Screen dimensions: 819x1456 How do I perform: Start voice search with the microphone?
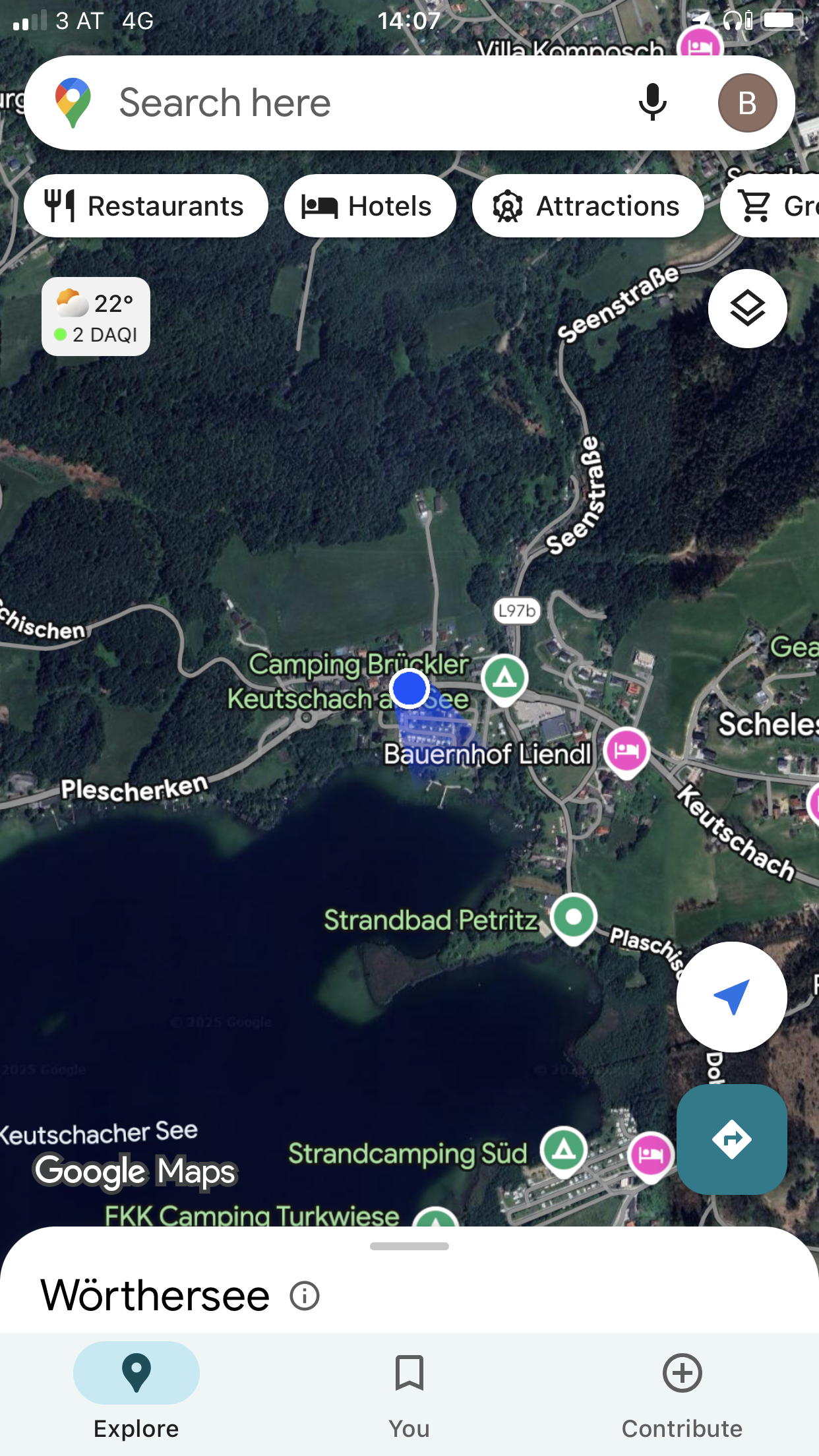click(652, 103)
